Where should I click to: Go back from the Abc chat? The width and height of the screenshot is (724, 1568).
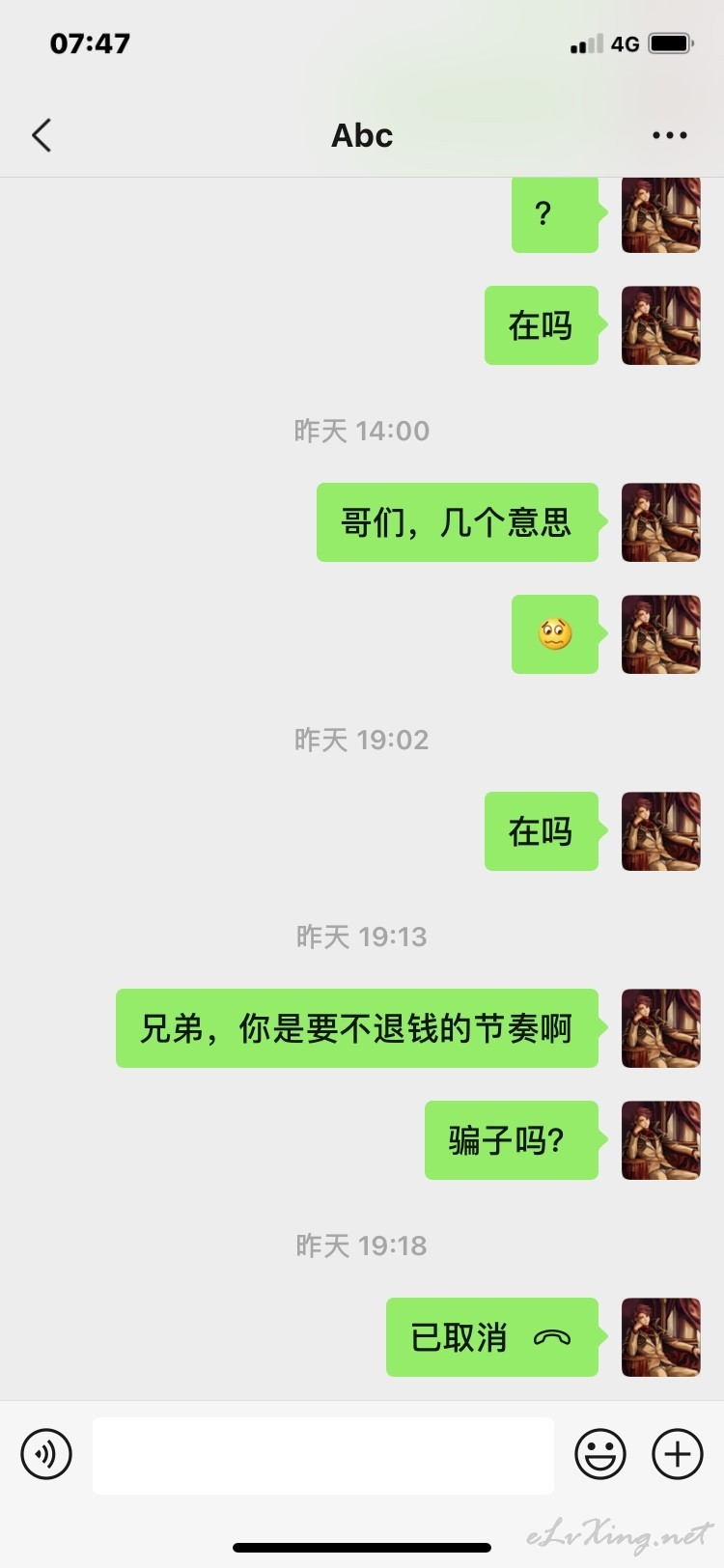[42, 136]
